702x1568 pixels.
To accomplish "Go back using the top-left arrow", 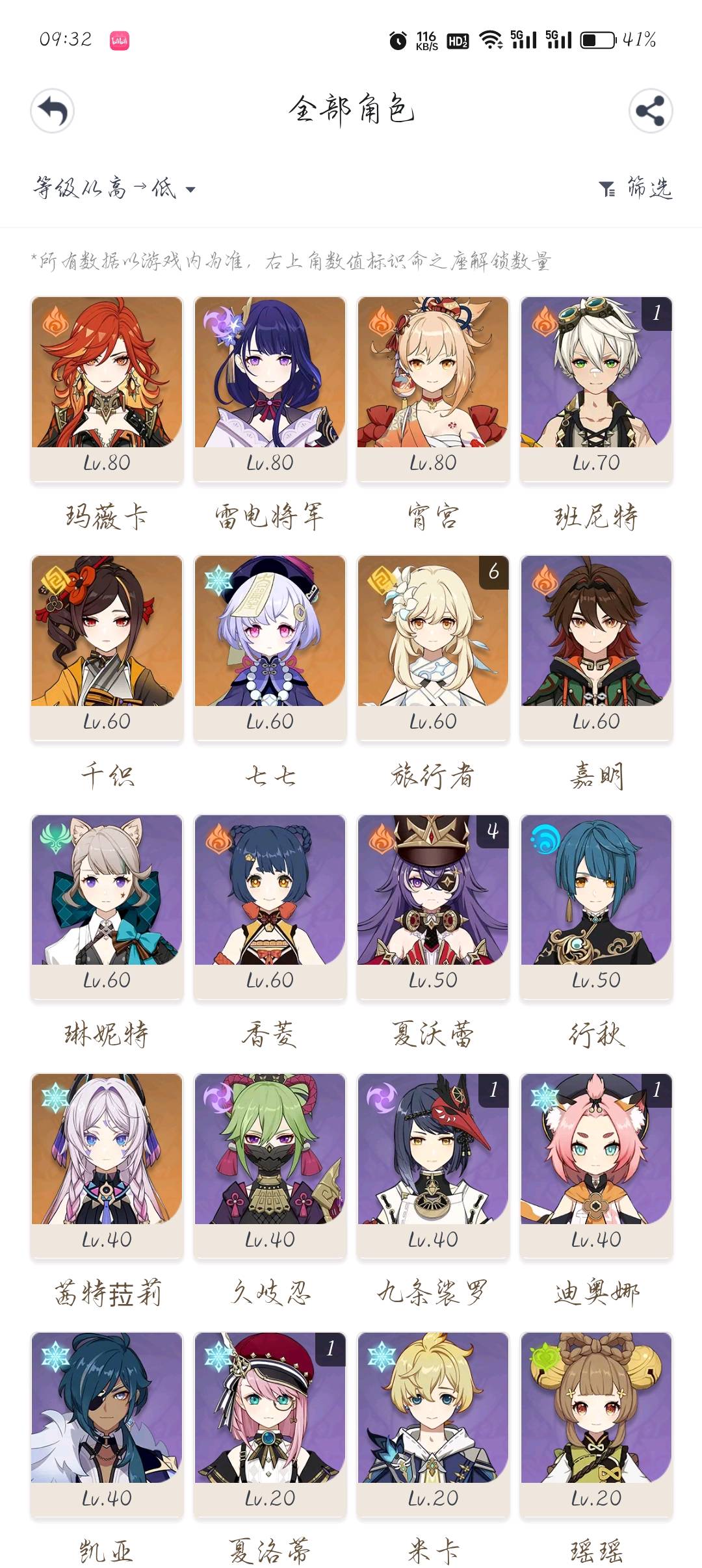I will pyautogui.click(x=53, y=111).
